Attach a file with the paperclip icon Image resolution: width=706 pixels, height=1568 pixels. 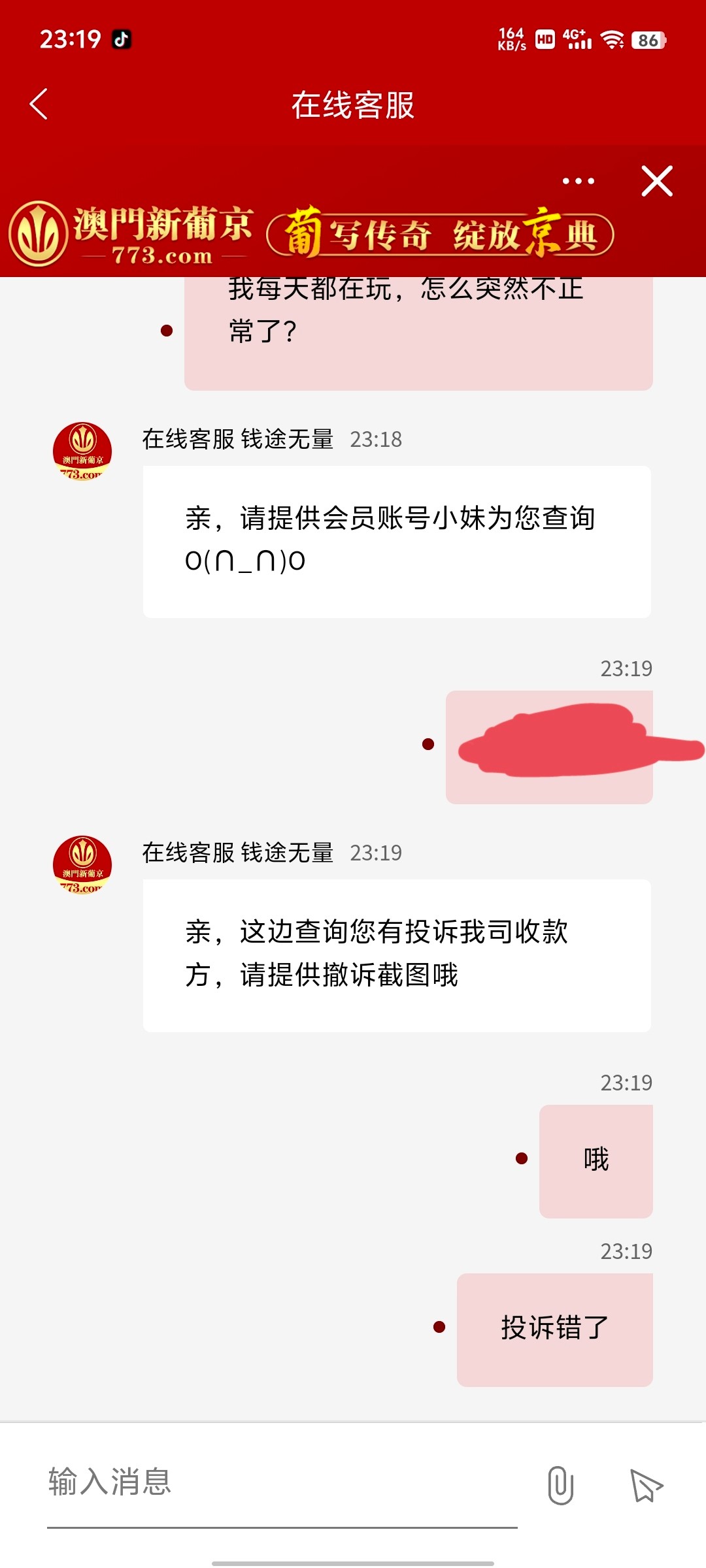tap(560, 1485)
